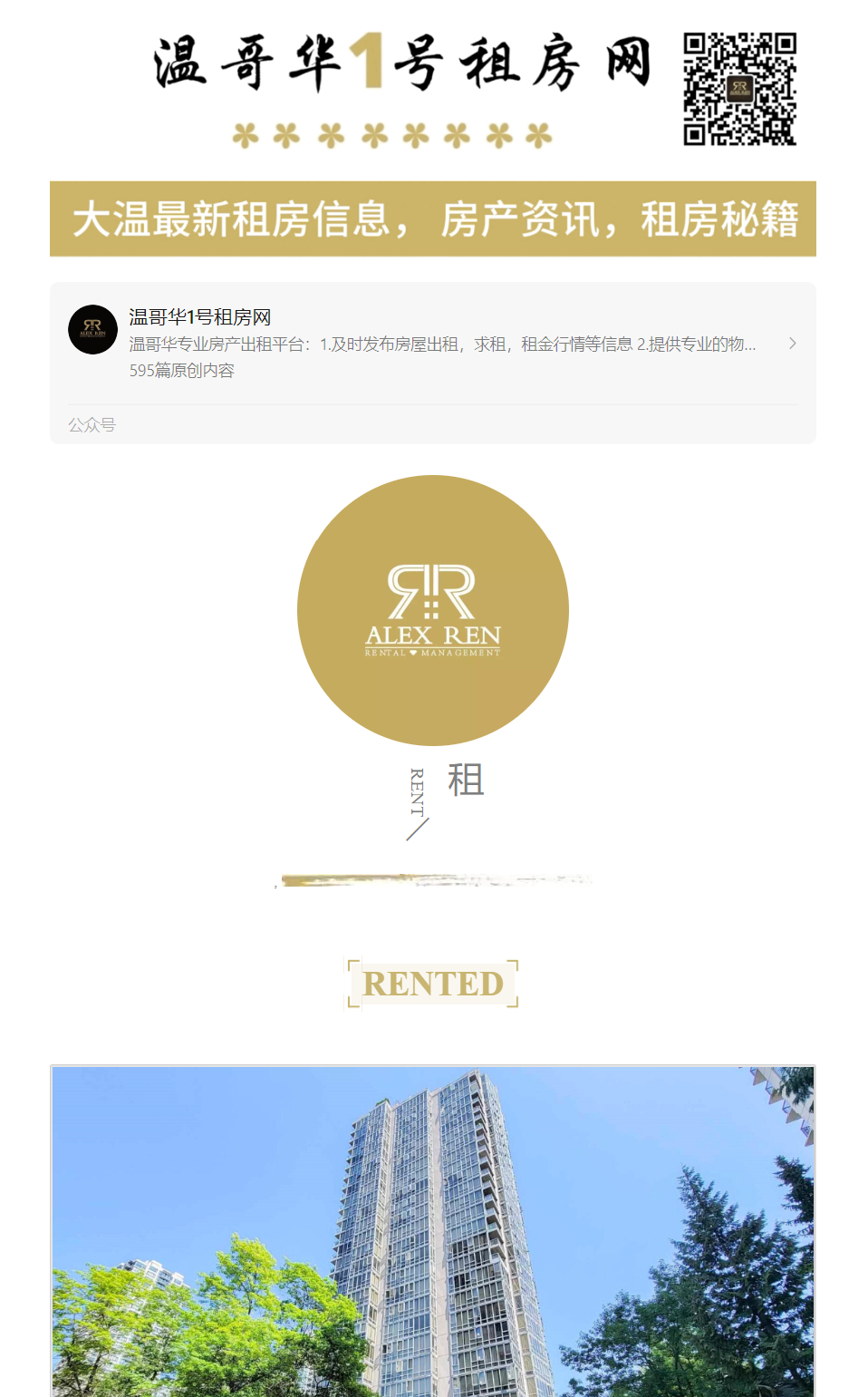Open the 温哥华1号租房网 public account card
868x1397 pixels.
click(432, 344)
